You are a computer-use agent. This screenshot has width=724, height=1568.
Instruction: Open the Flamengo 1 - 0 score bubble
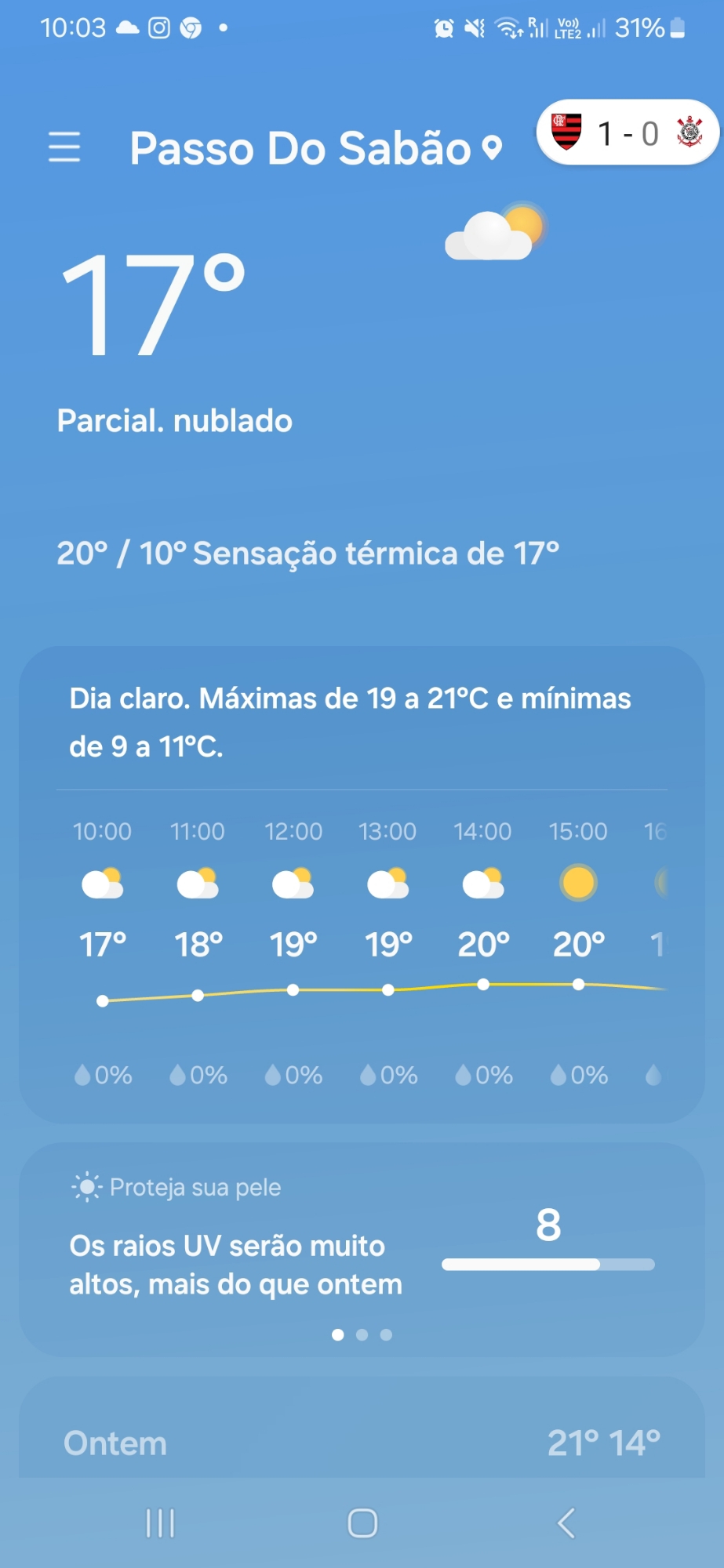coord(627,133)
